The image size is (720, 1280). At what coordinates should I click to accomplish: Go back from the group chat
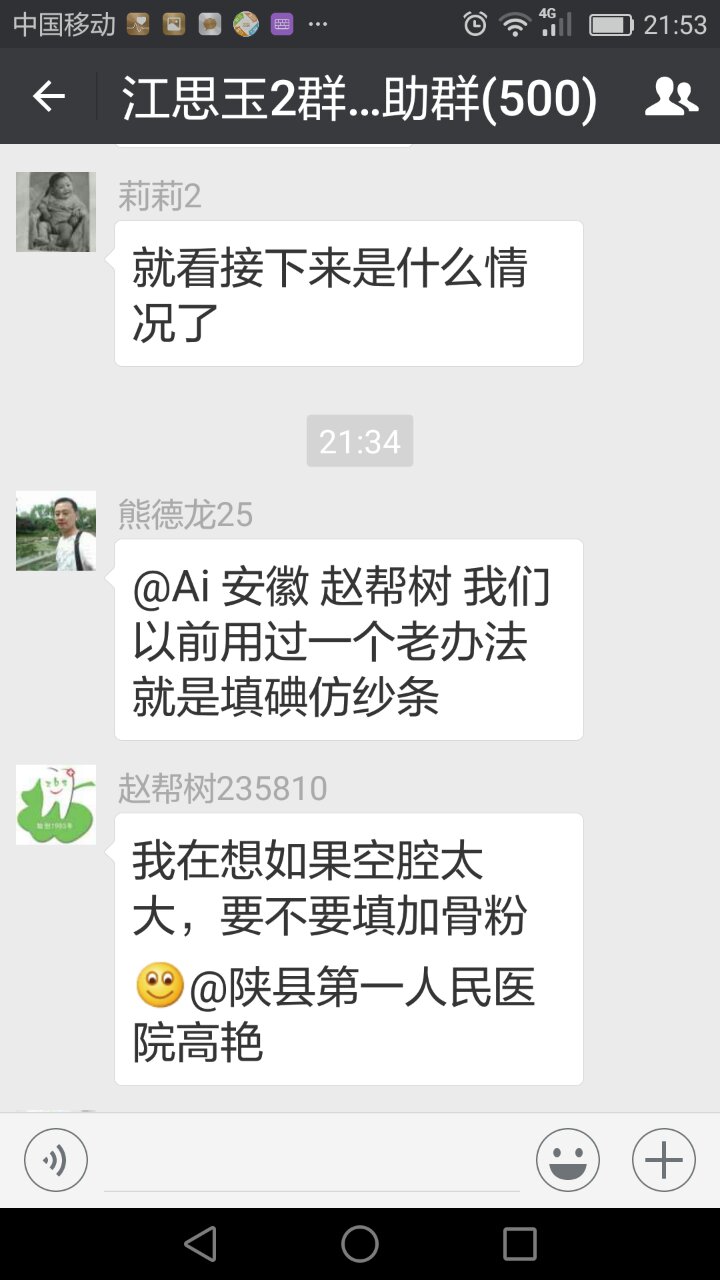point(48,97)
